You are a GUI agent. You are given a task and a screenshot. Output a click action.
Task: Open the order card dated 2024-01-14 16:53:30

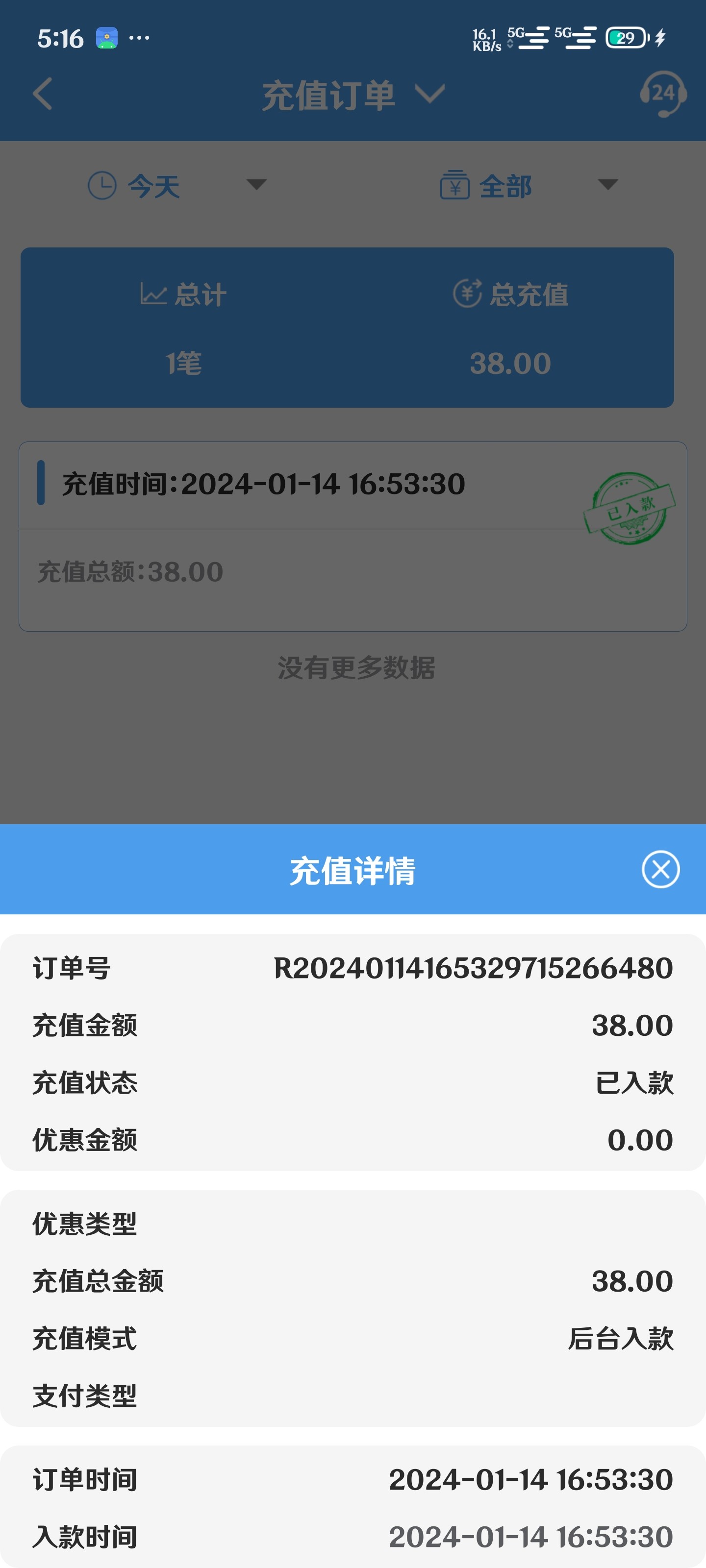click(353, 536)
